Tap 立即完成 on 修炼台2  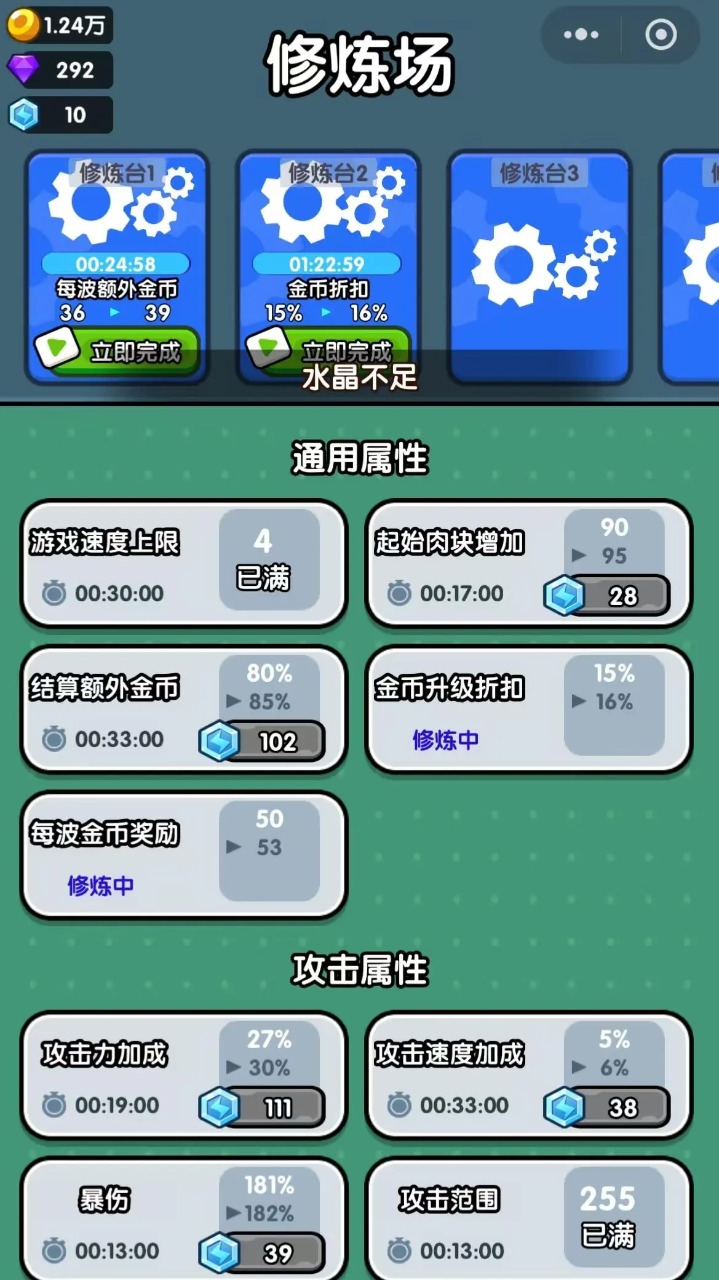(329, 351)
